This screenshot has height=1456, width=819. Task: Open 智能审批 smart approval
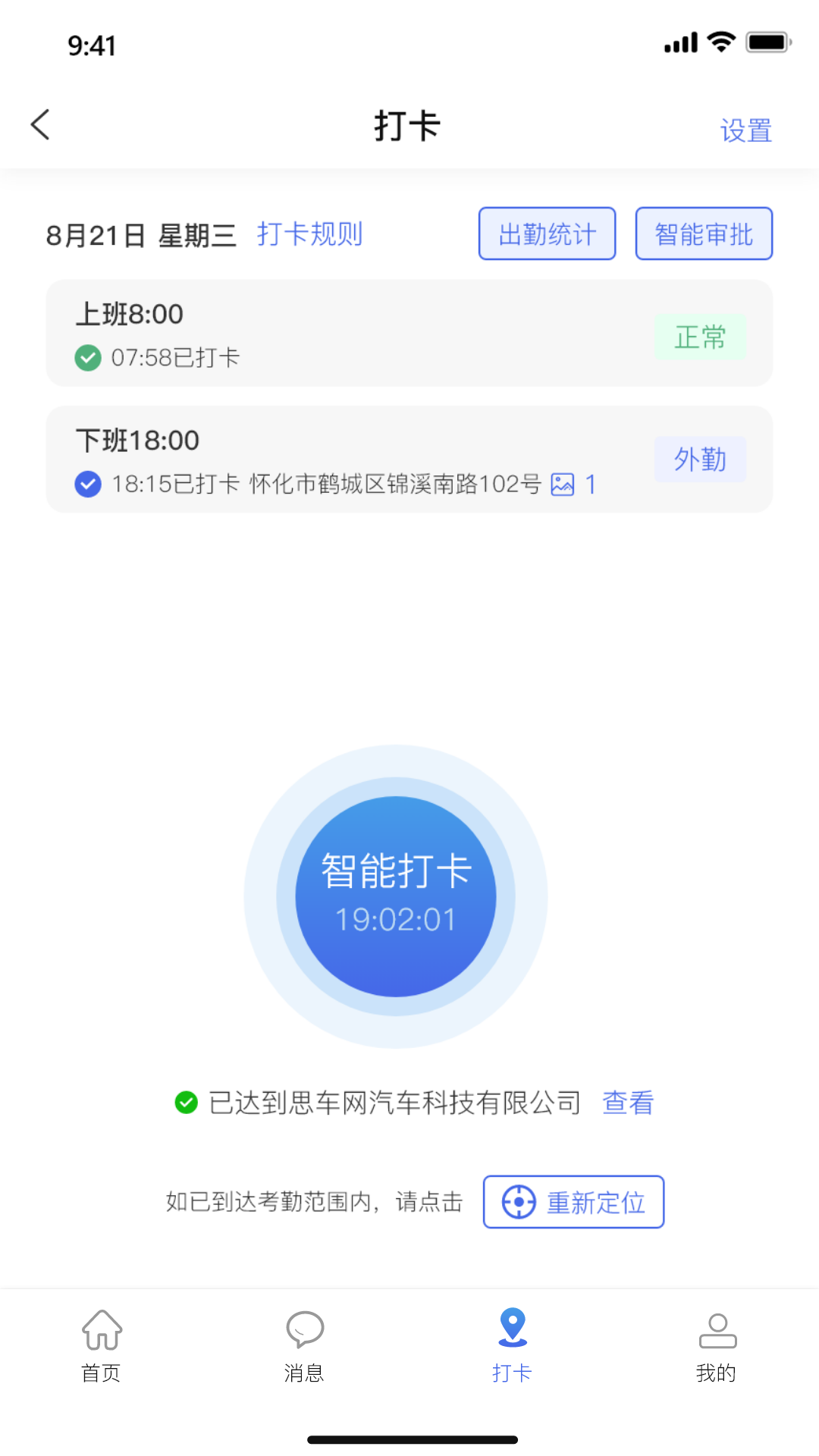point(703,234)
